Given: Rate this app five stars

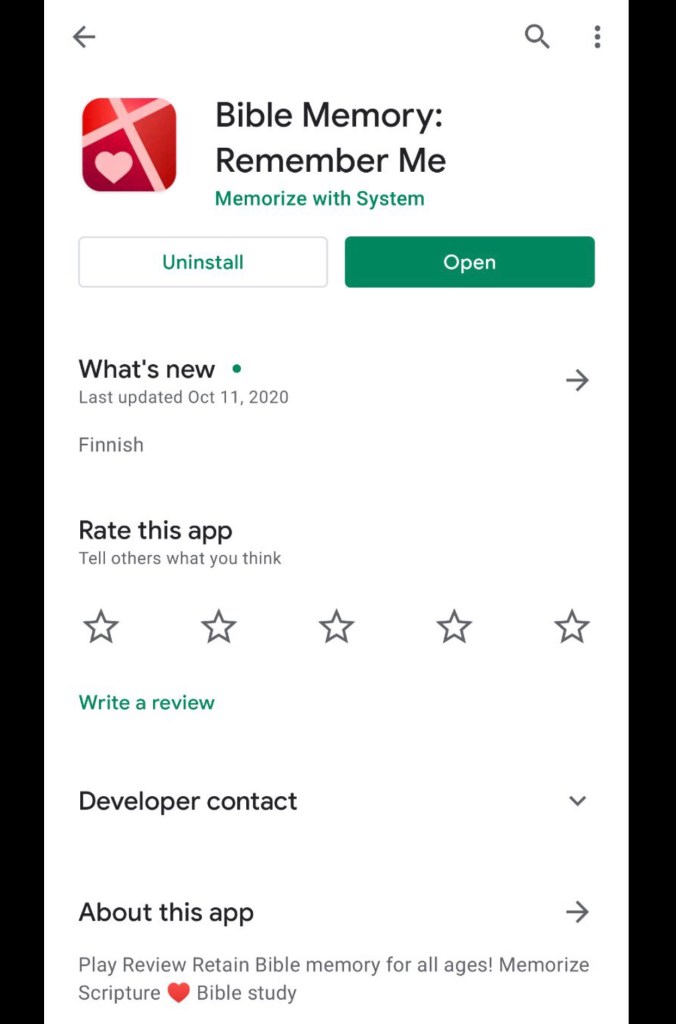Looking at the screenshot, I should (x=572, y=627).
